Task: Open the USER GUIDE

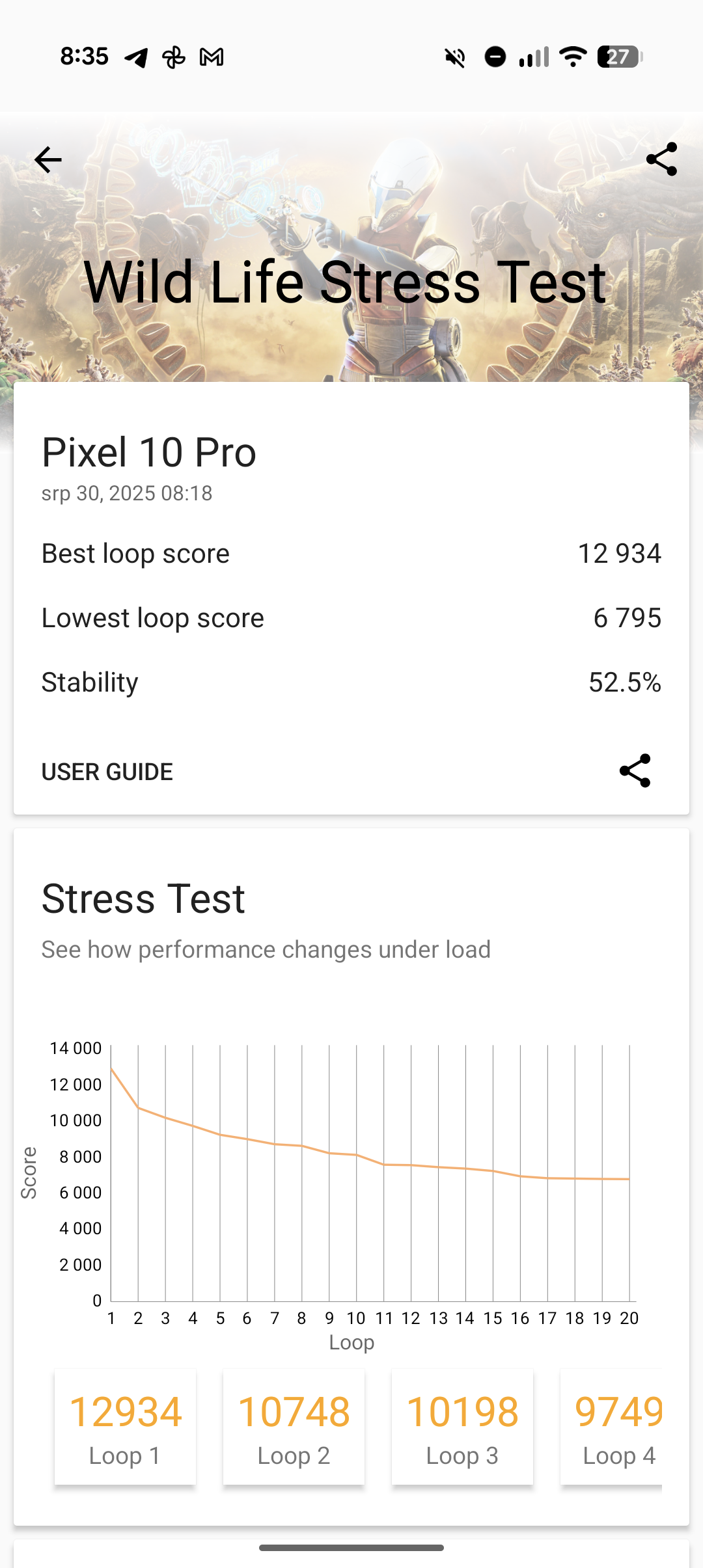Action: click(x=106, y=772)
